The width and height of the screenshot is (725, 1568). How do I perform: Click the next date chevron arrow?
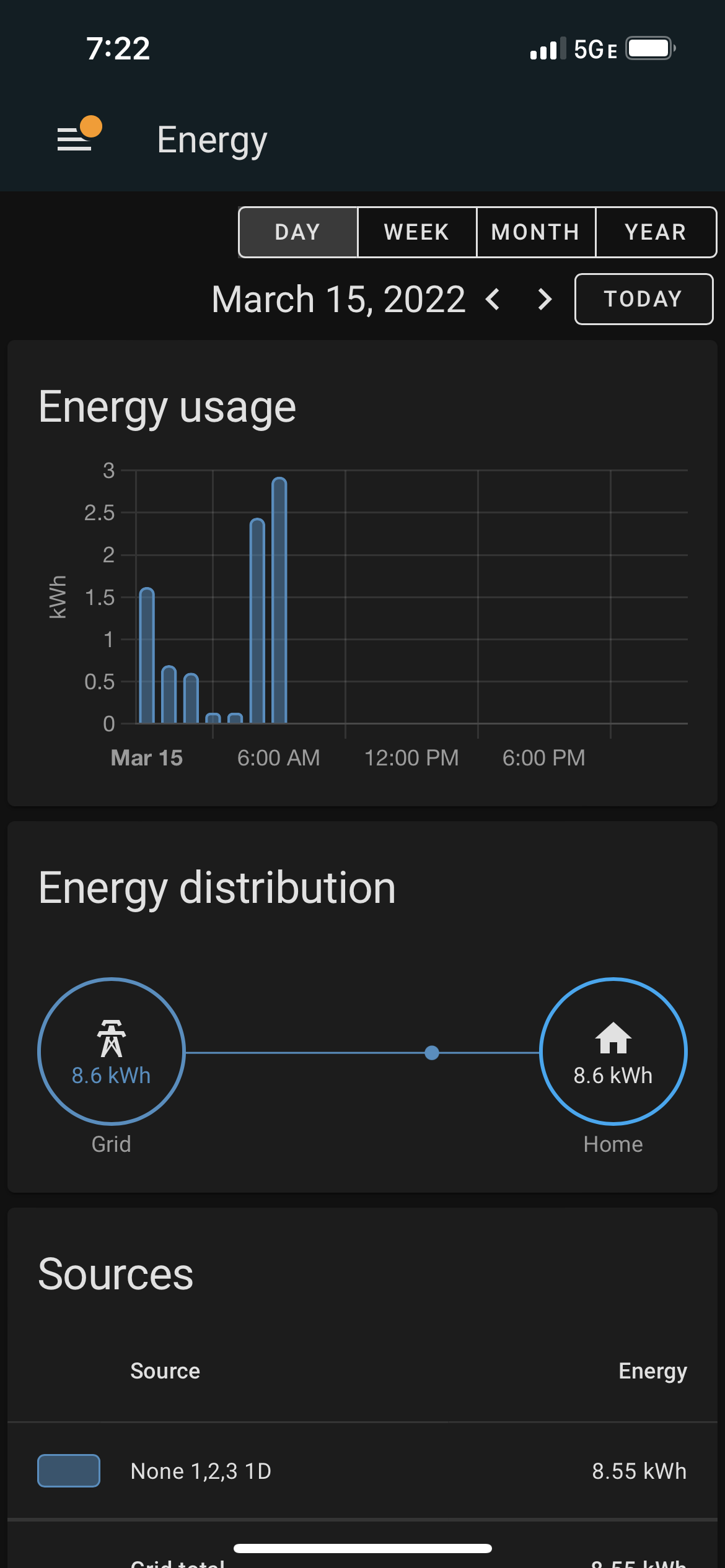pyautogui.click(x=543, y=299)
